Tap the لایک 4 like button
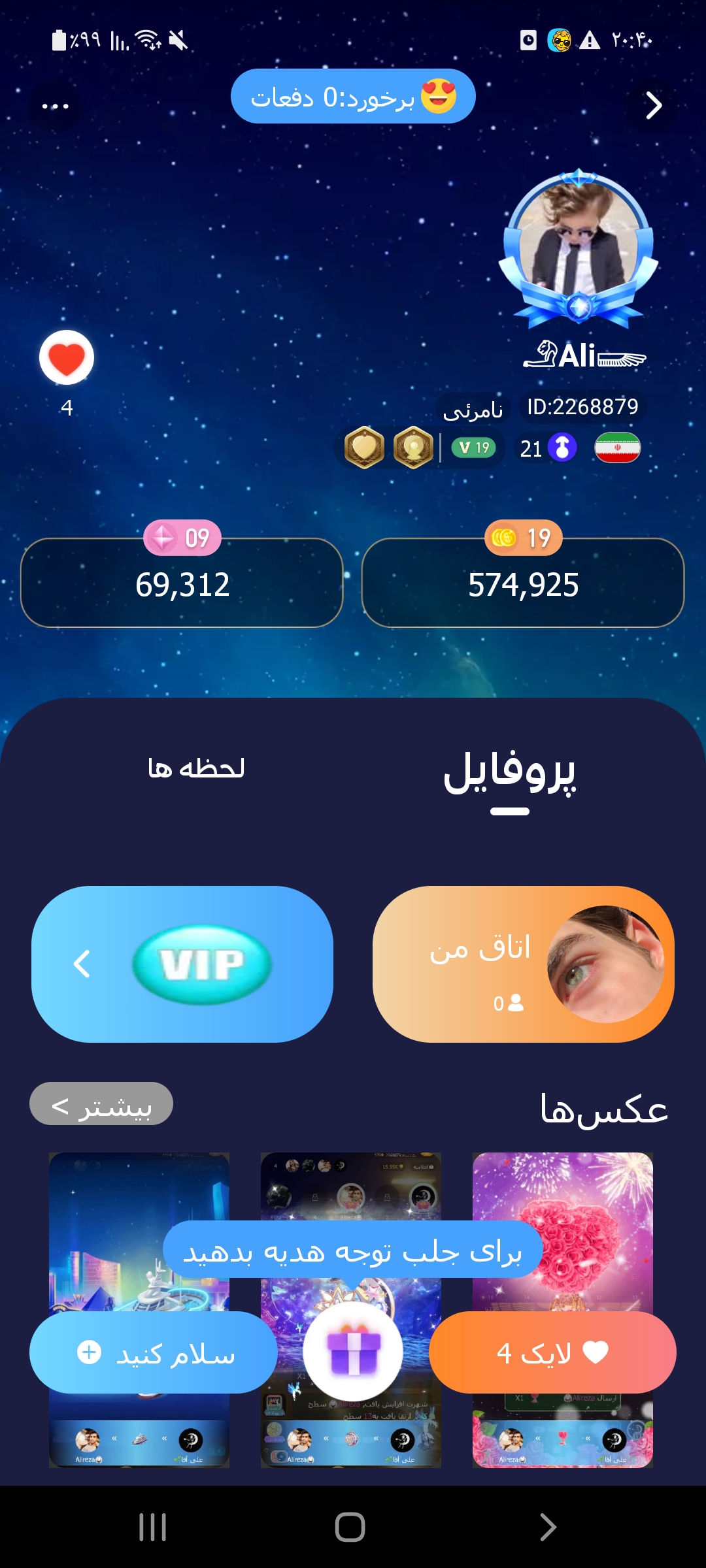 [x=552, y=1352]
